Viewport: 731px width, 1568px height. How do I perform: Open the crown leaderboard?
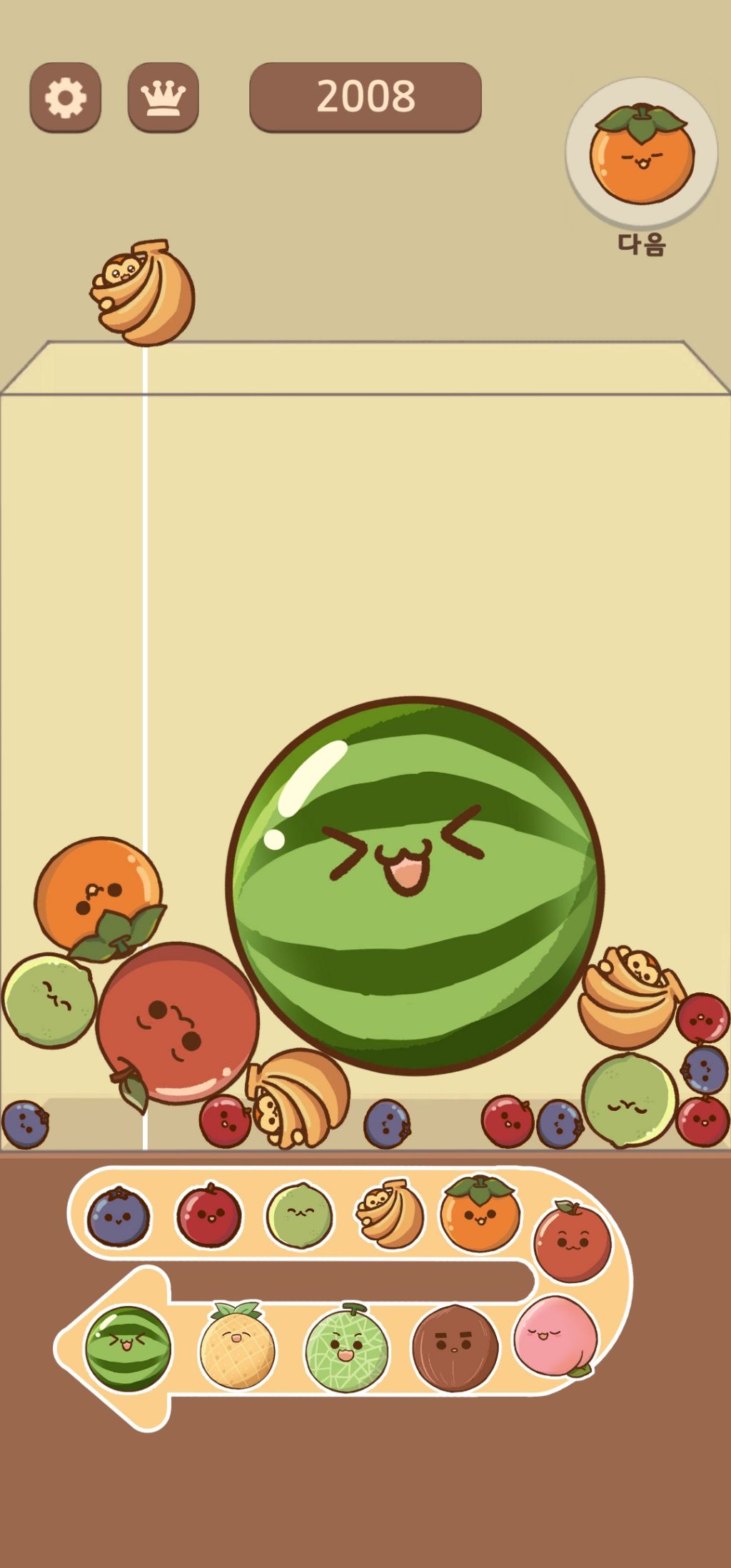click(x=163, y=97)
